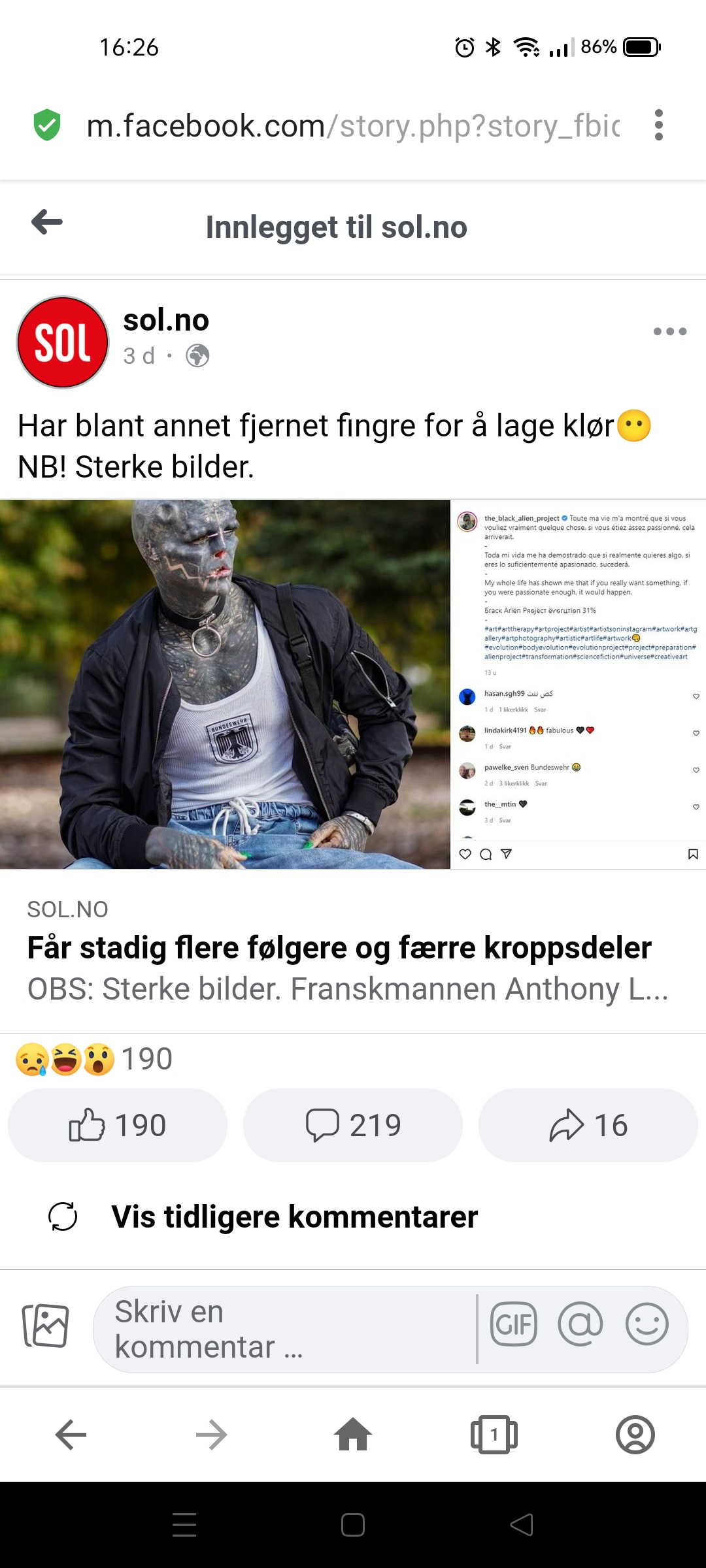Image resolution: width=706 pixels, height=1568 pixels.
Task: Add a GIF to the comment
Action: (x=514, y=1324)
